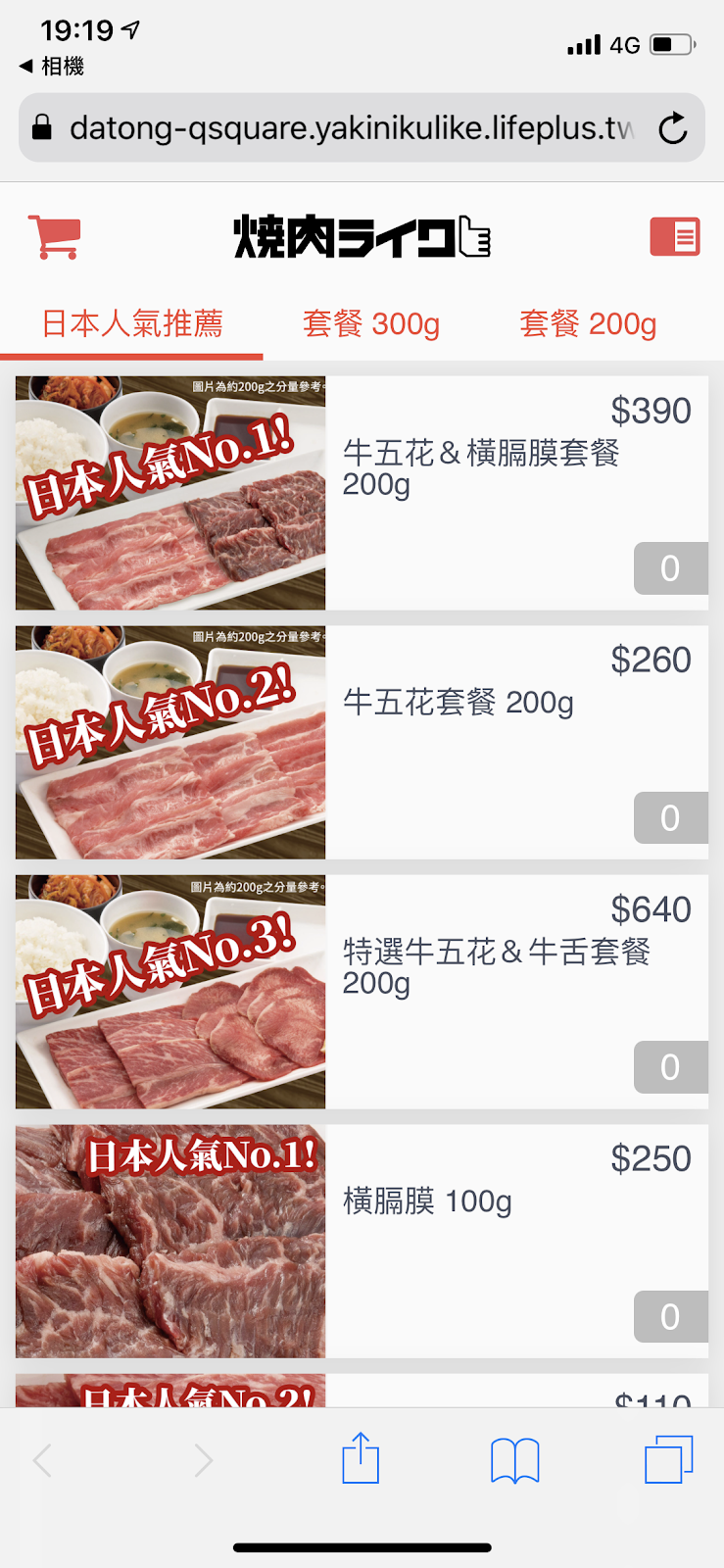This screenshot has height=1568, width=724.
Task: Tap quantity button for 牛五花＆橫膈膜套餐 200g
Action: (670, 568)
